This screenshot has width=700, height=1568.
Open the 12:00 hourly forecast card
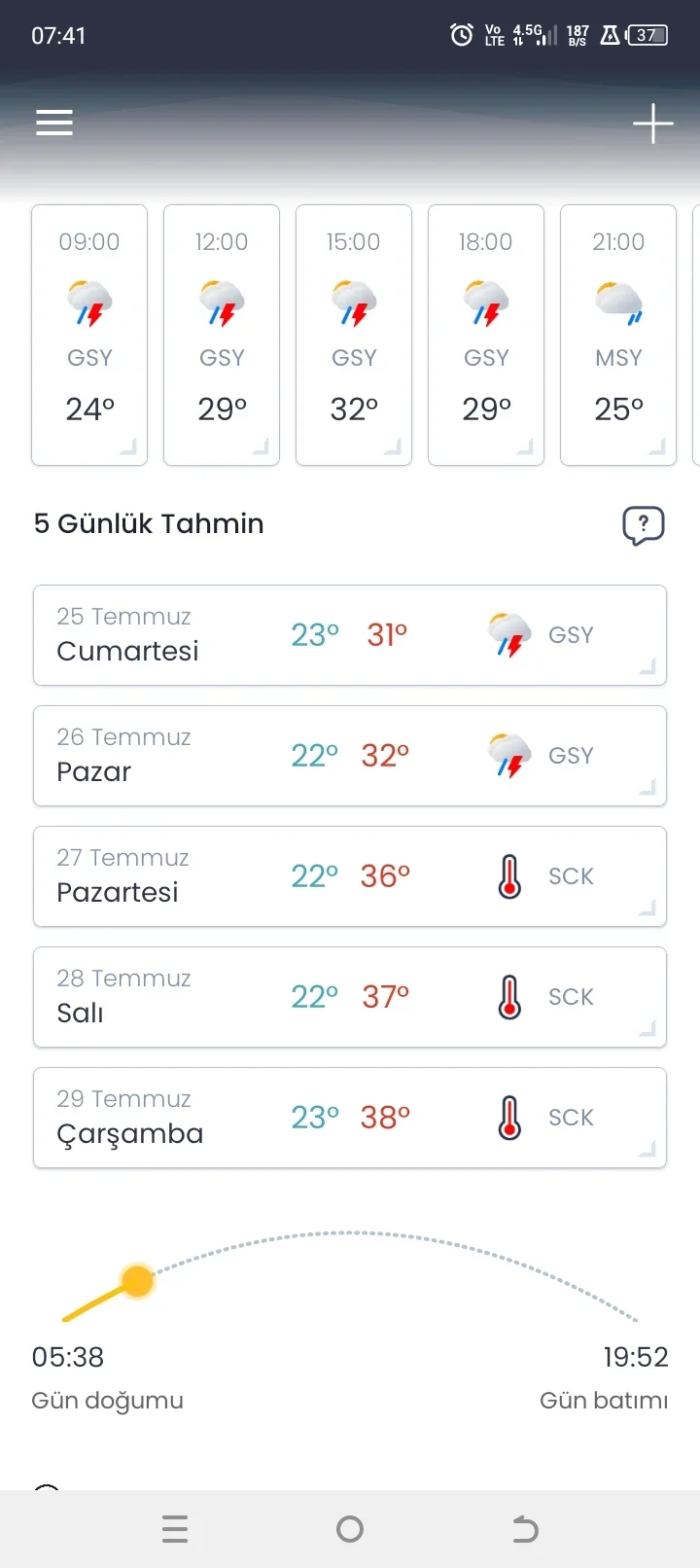coord(222,335)
